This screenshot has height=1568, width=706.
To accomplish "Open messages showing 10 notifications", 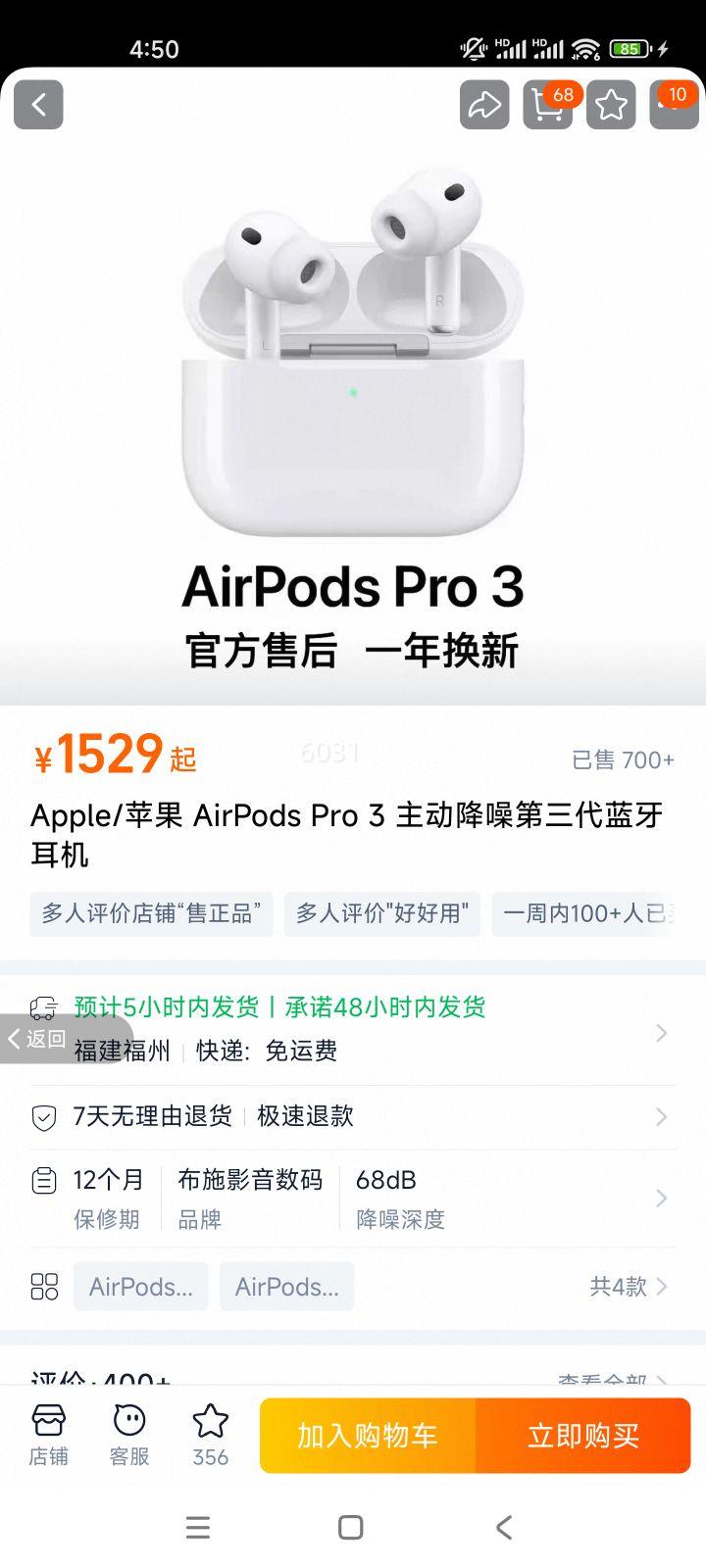I will coord(673,104).
